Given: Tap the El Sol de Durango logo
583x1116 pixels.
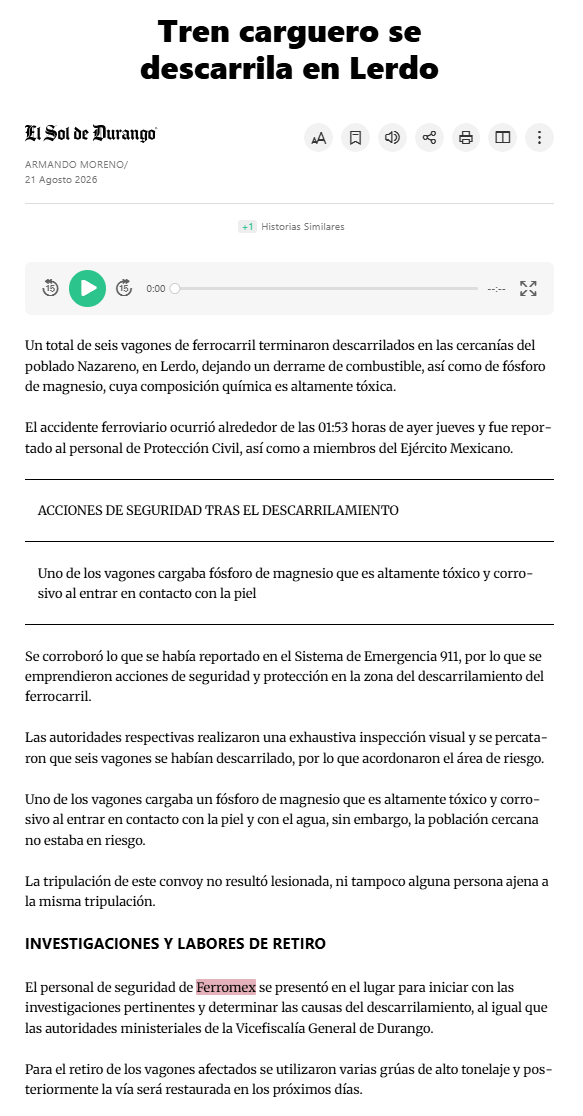Looking at the screenshot, I should point(90,133).
